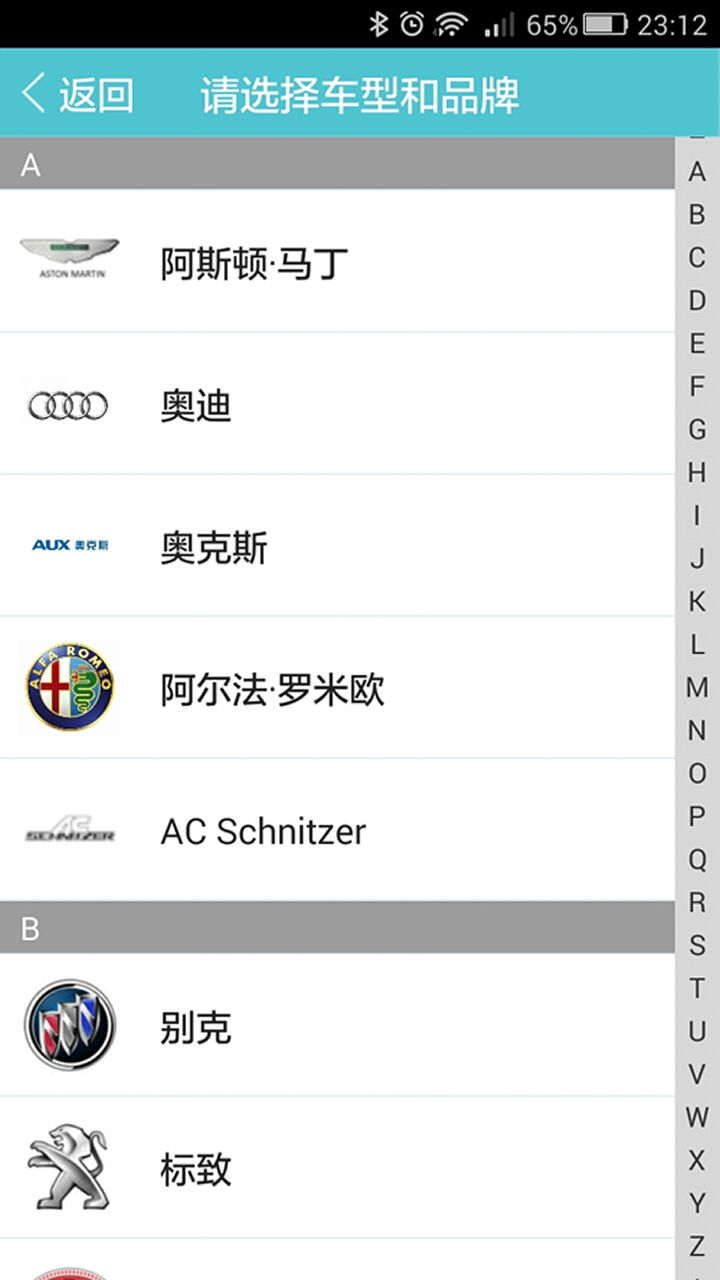
Task: Tap letter Z in alphabet sidebar
Action: [x=697, y=1247]
